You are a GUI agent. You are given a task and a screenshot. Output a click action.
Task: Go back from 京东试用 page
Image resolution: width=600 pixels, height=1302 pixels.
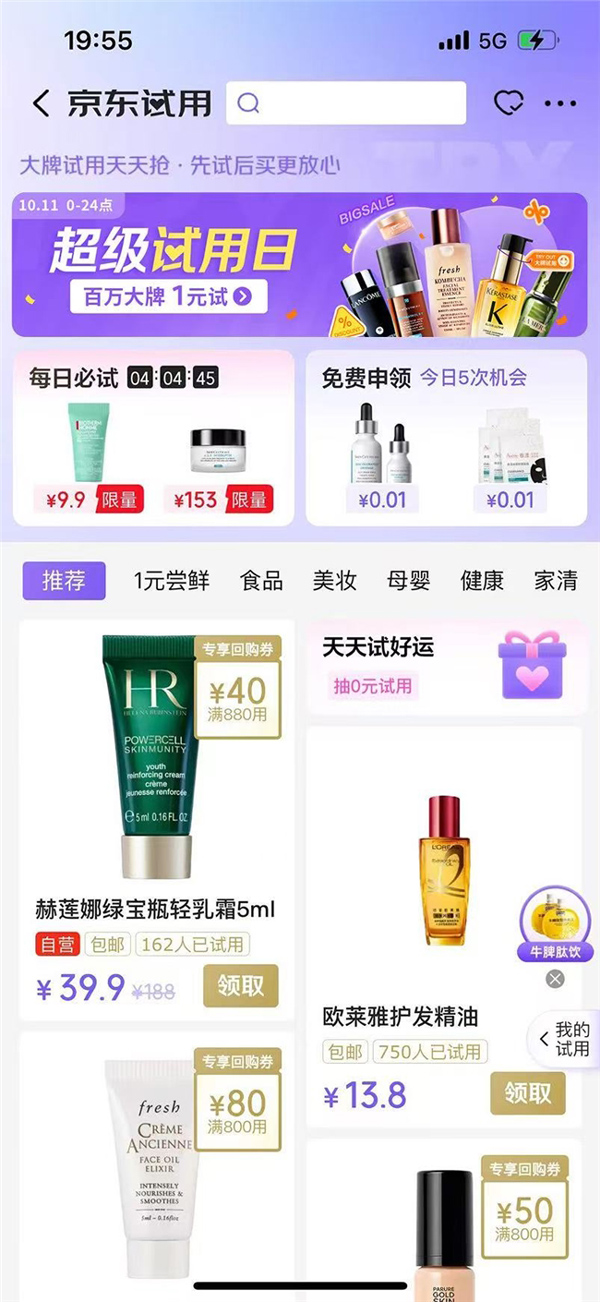click(x=41, y=104)
